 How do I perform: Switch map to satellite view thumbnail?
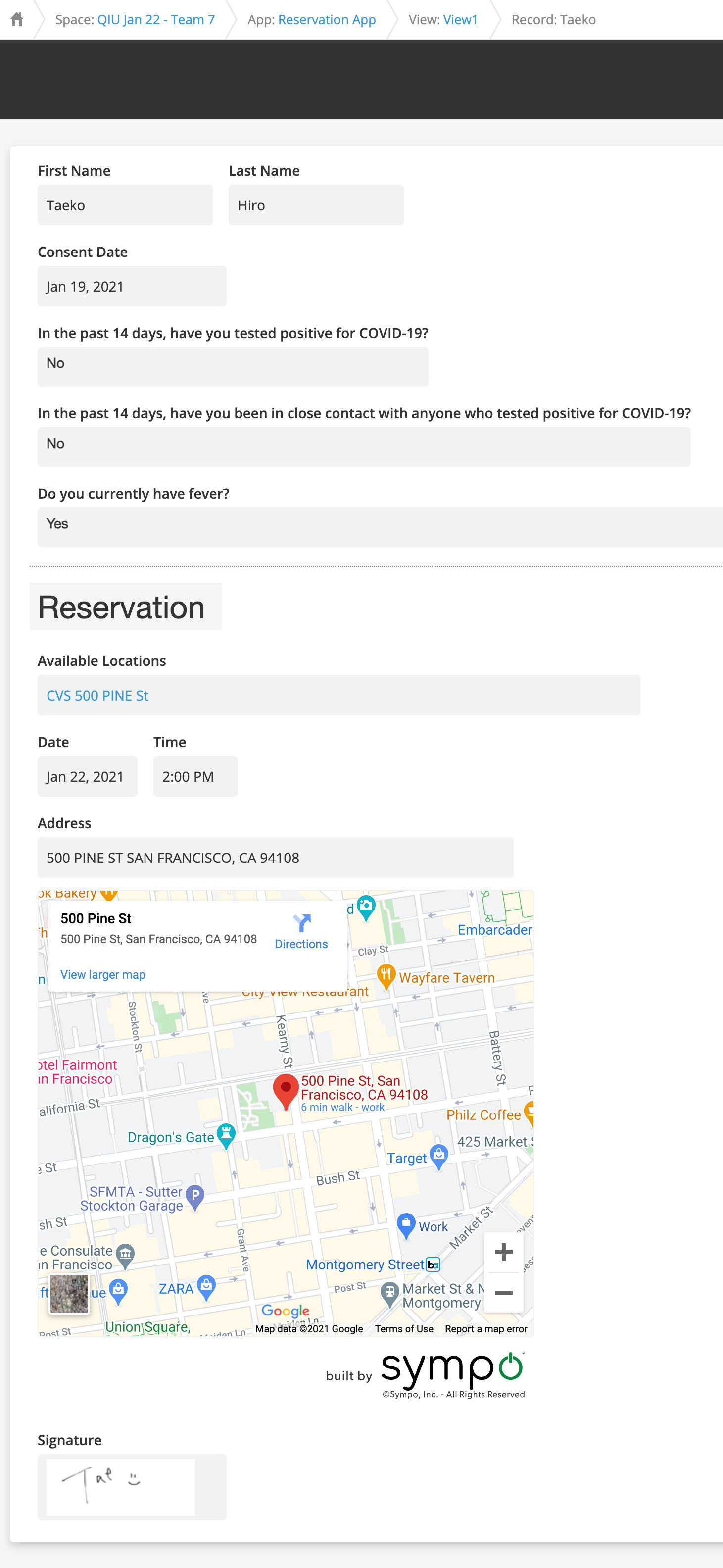pyautogui.click(x=69, y=1293)
